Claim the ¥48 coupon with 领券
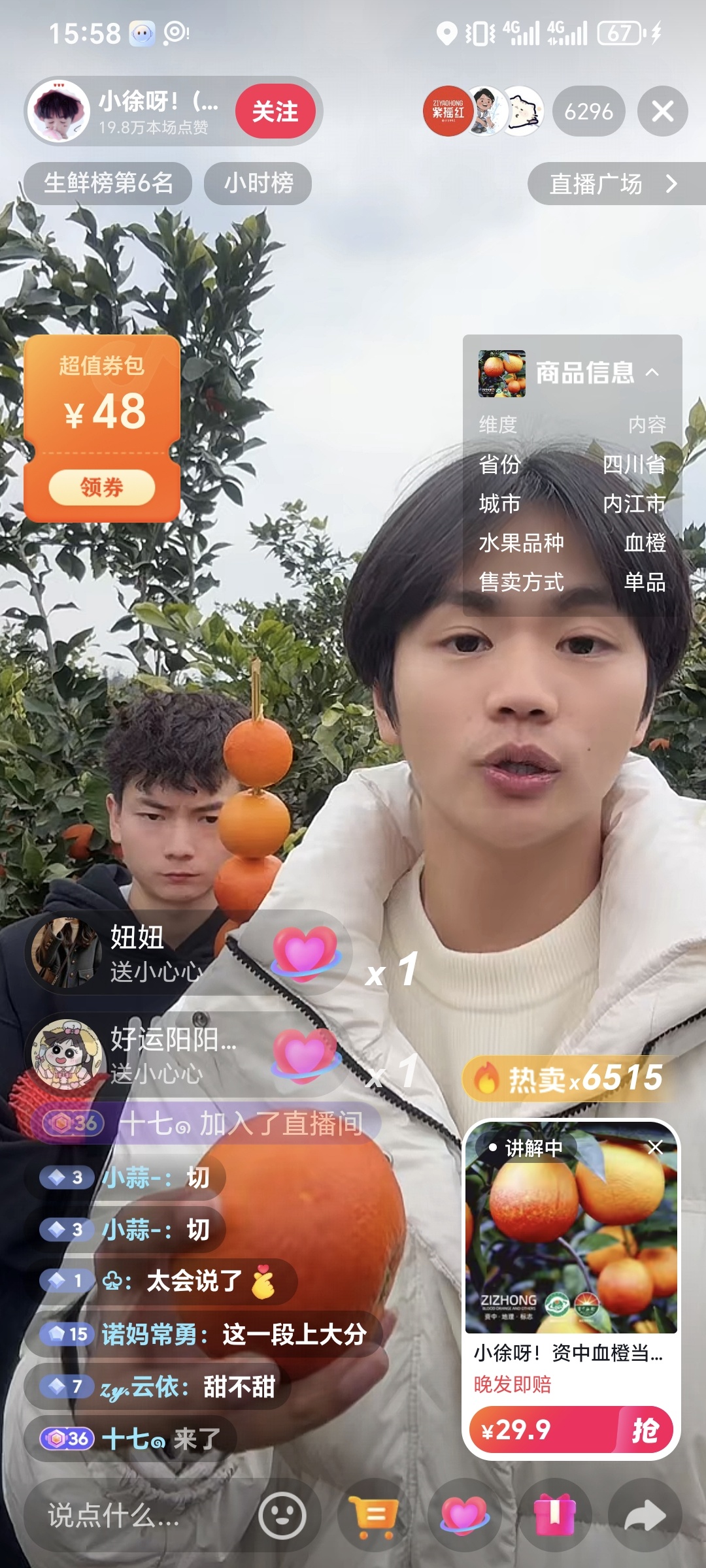The height and width of the screenshot is (1568, 706). (x=101, y=487)
